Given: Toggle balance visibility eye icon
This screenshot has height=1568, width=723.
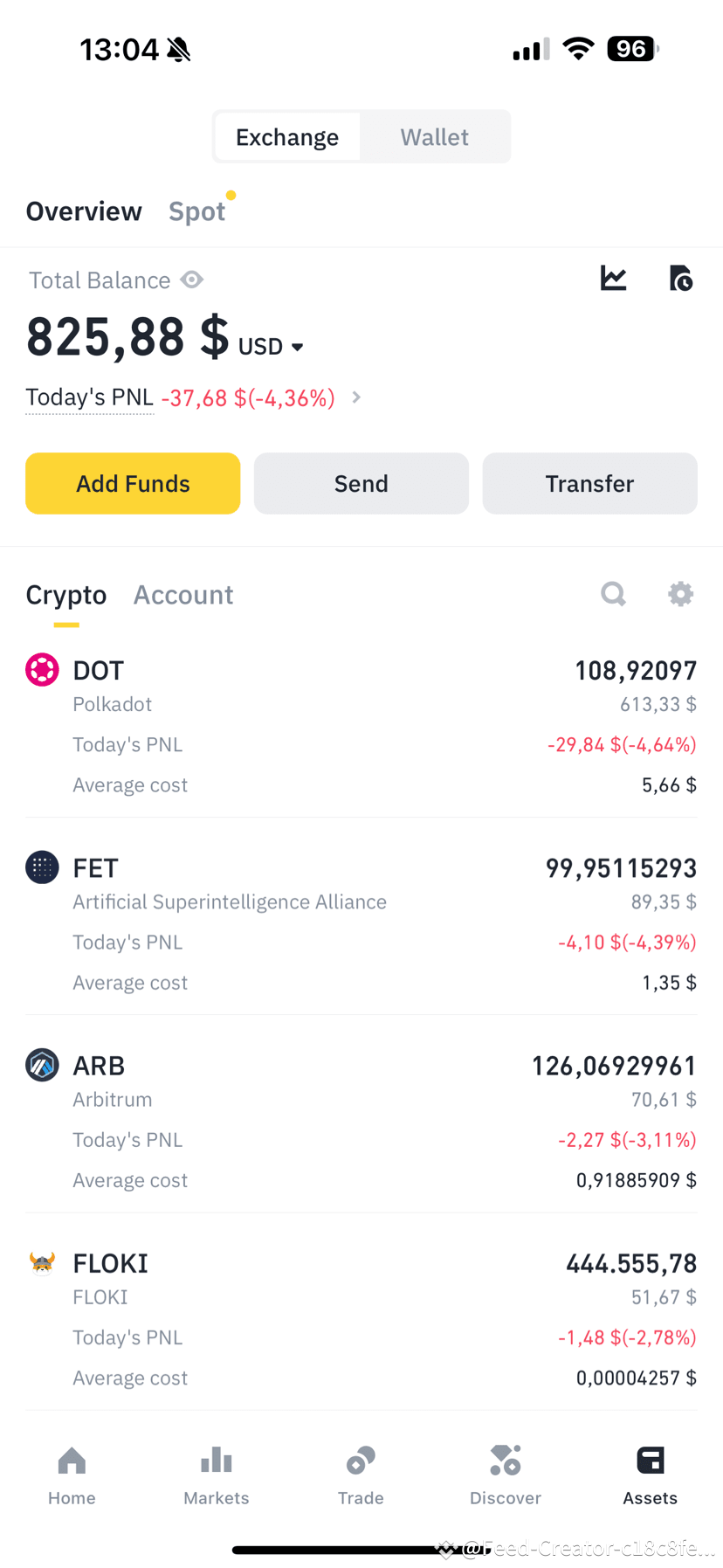Looking at the screenshot, I should 191,280.
